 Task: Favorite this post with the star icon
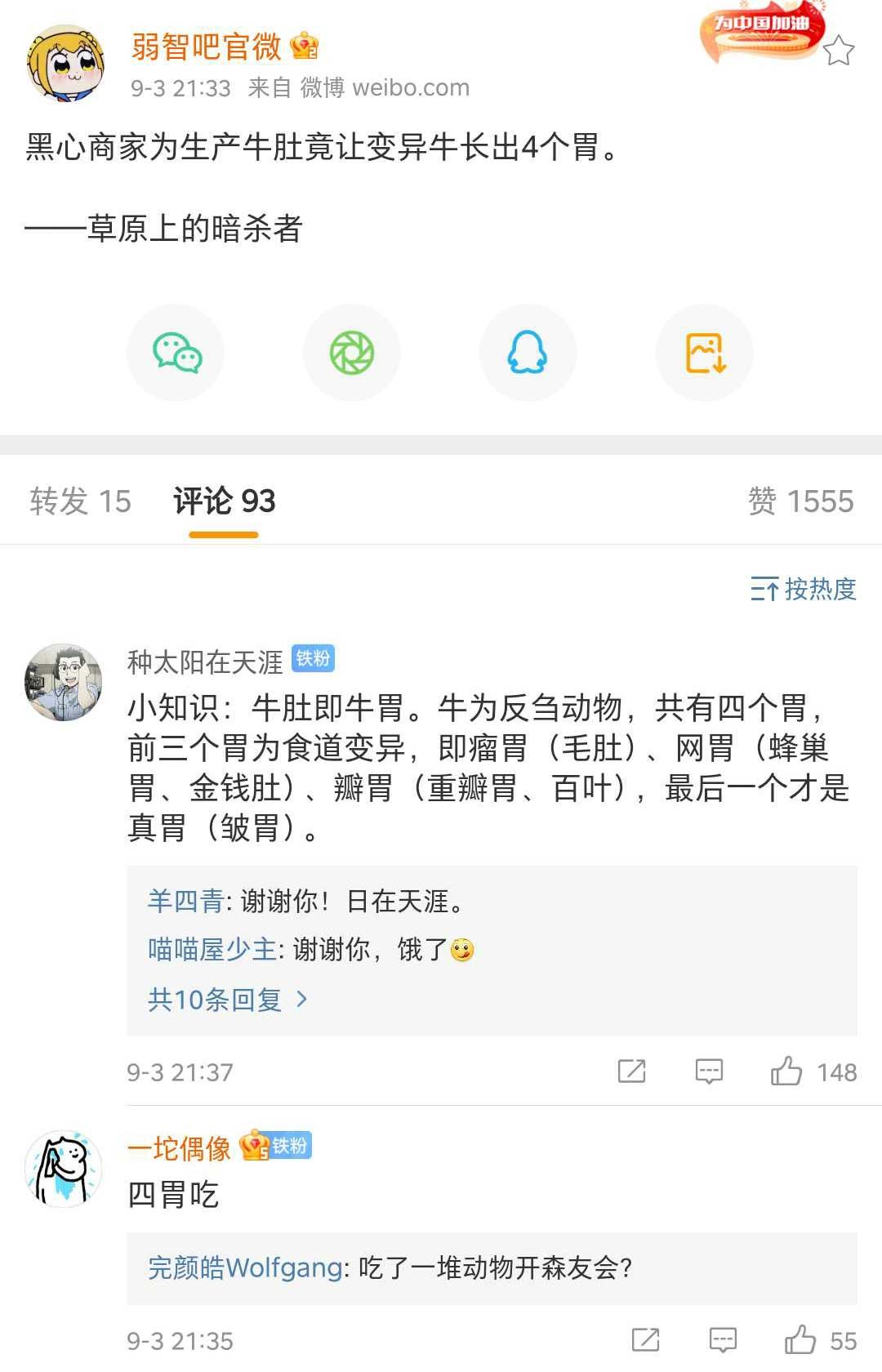click(x=838, y=51)
